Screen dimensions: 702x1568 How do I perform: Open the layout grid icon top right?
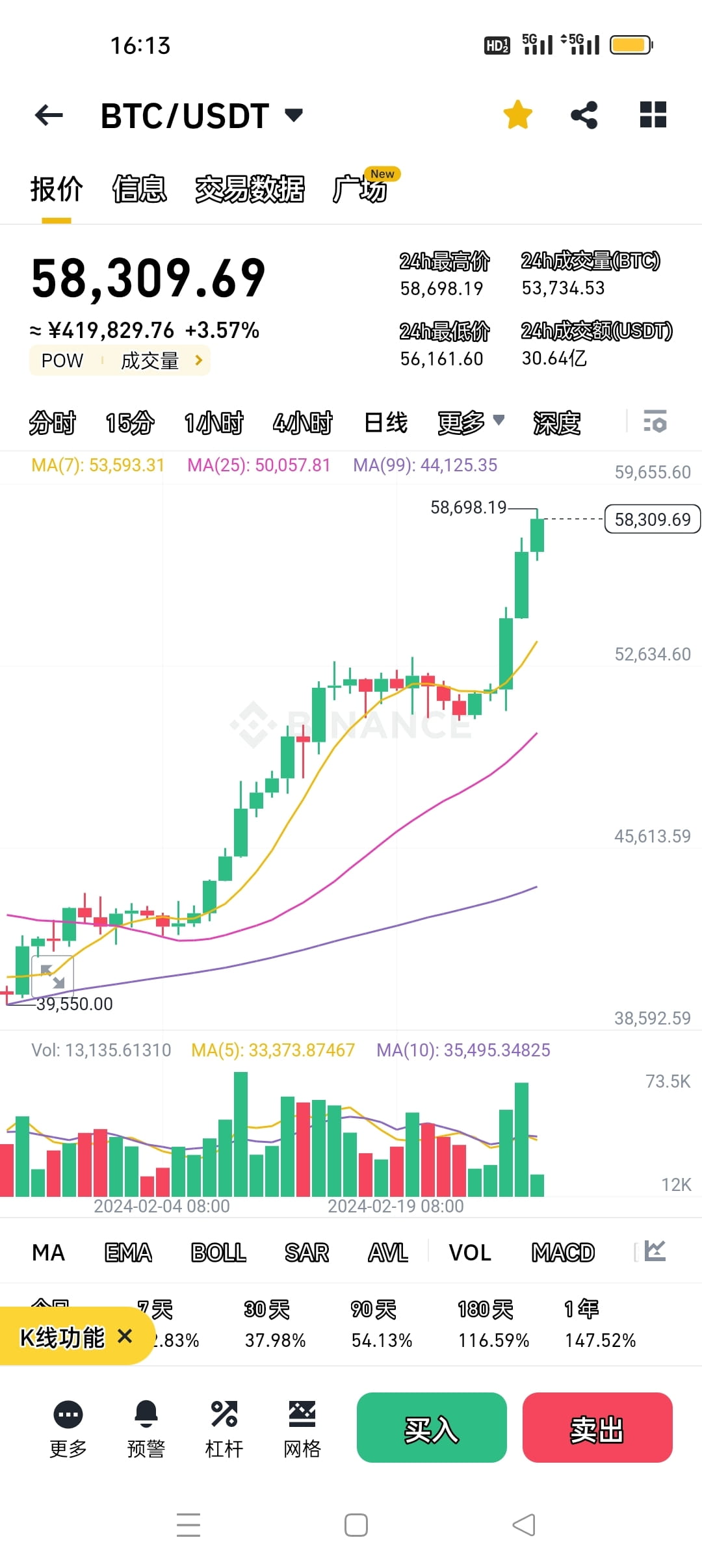(652, 114)
